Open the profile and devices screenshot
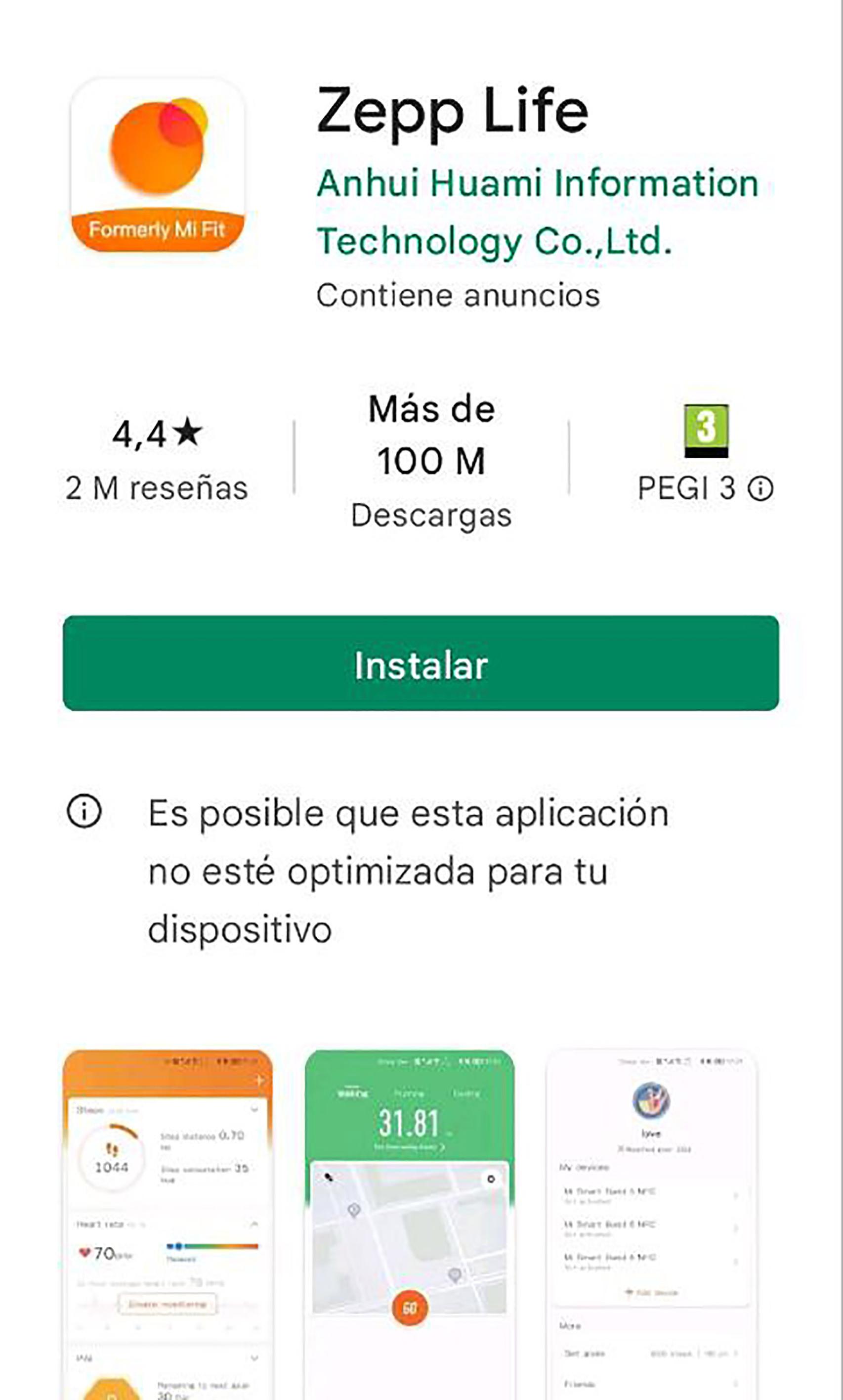 pos(652,1225)
